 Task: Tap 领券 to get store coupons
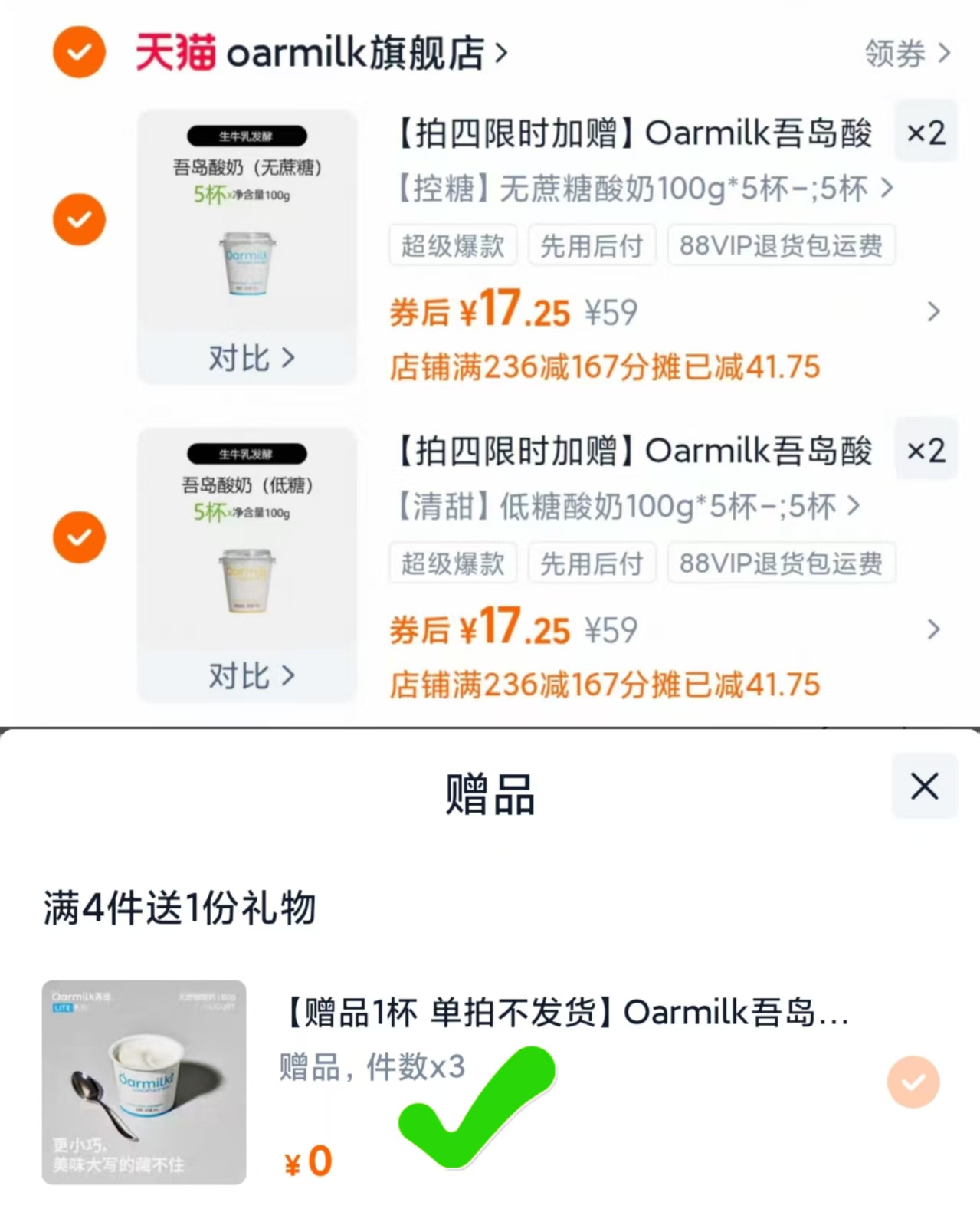coord(906,53)
